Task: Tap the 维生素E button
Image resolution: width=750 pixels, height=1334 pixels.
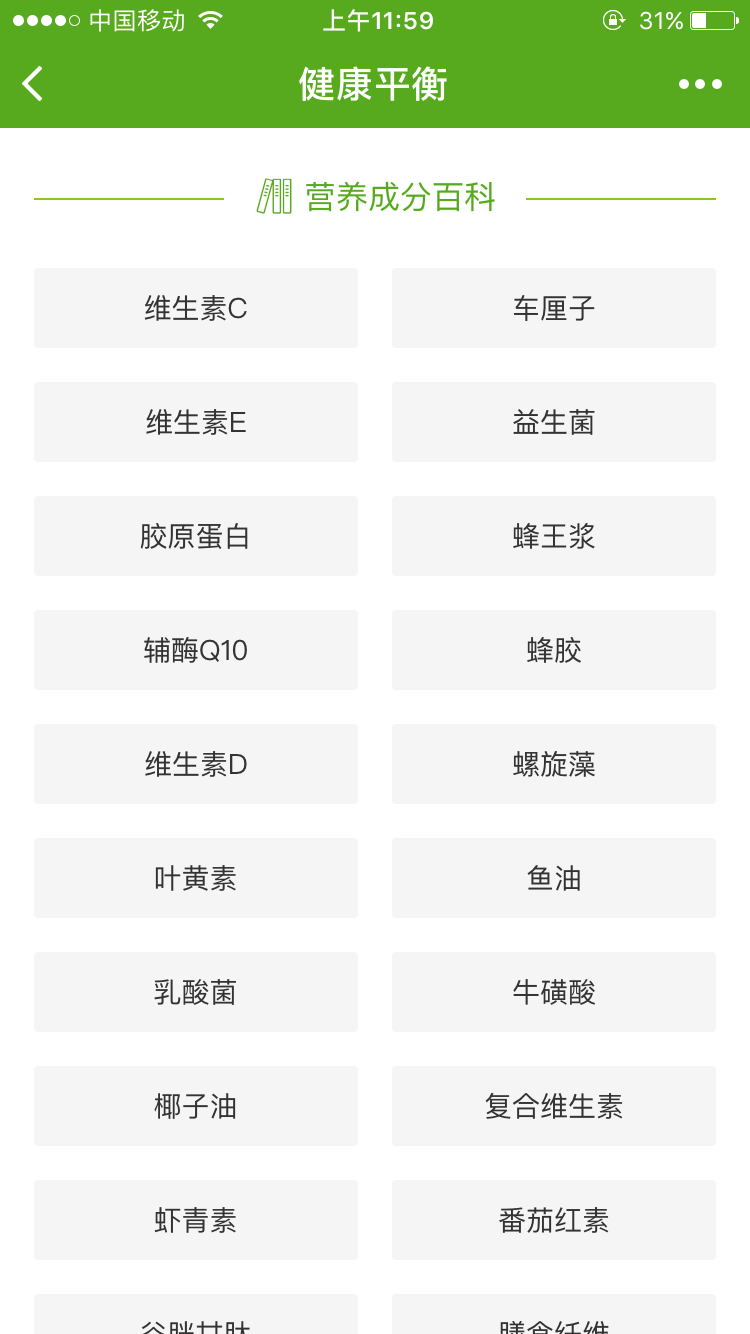Action: point(196,422)
